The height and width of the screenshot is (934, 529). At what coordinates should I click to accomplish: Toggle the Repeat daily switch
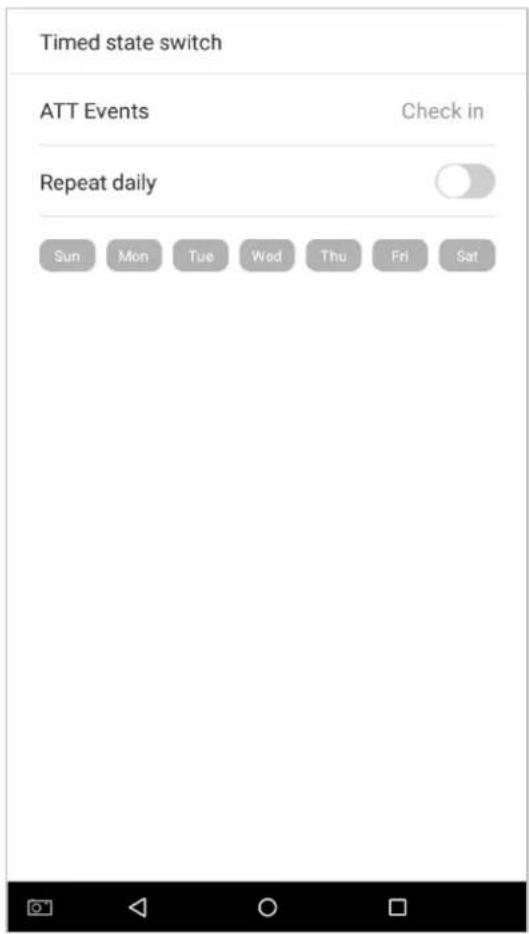465,182
